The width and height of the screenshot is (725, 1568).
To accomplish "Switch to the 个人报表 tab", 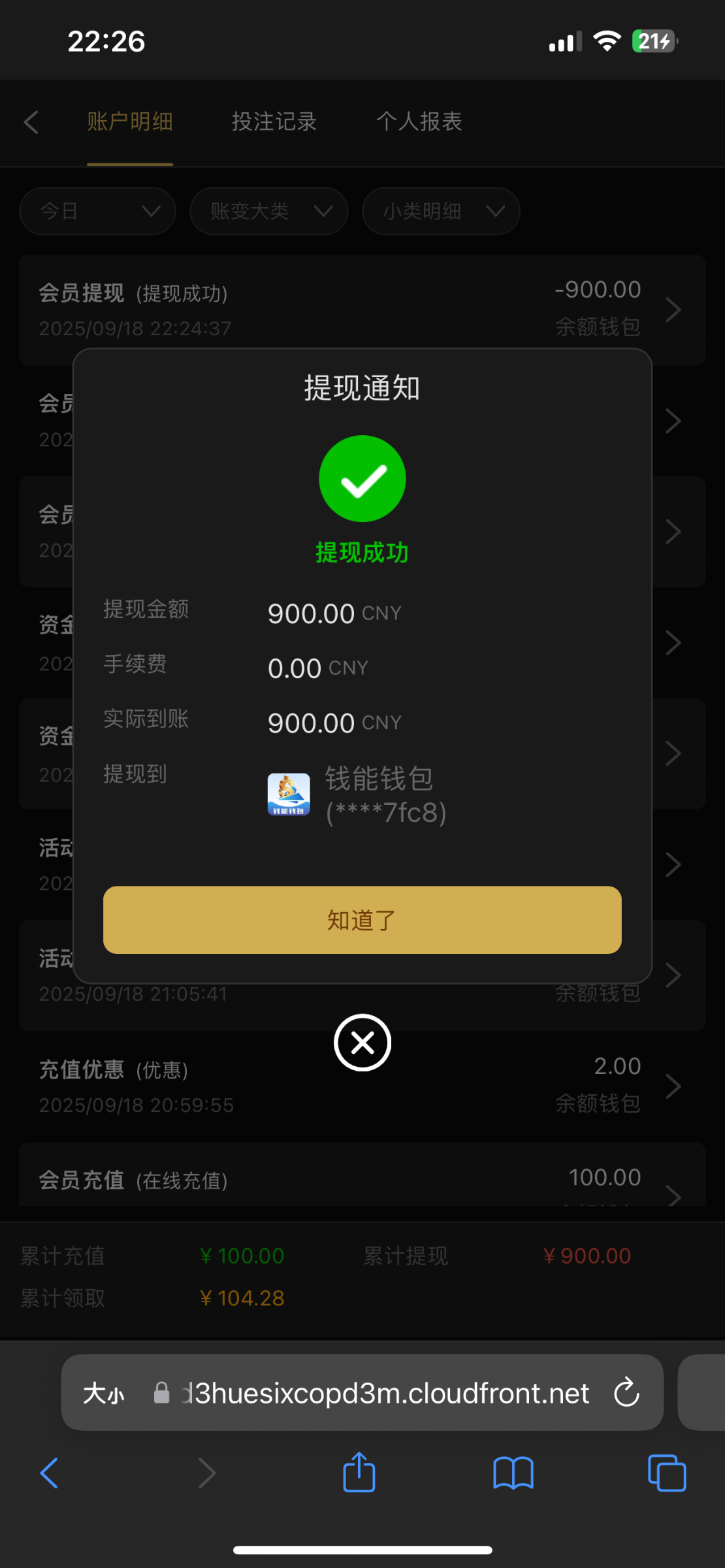I will tap(419, 122).
